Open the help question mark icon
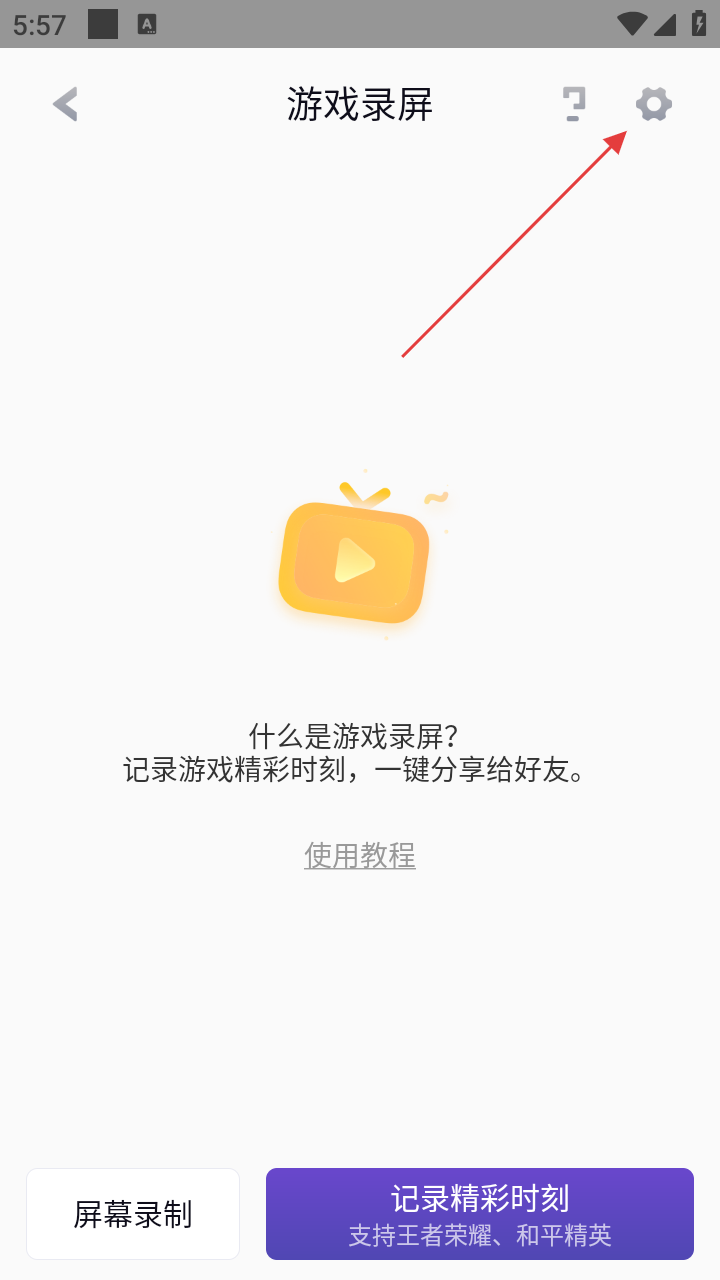 pos(573,104)
